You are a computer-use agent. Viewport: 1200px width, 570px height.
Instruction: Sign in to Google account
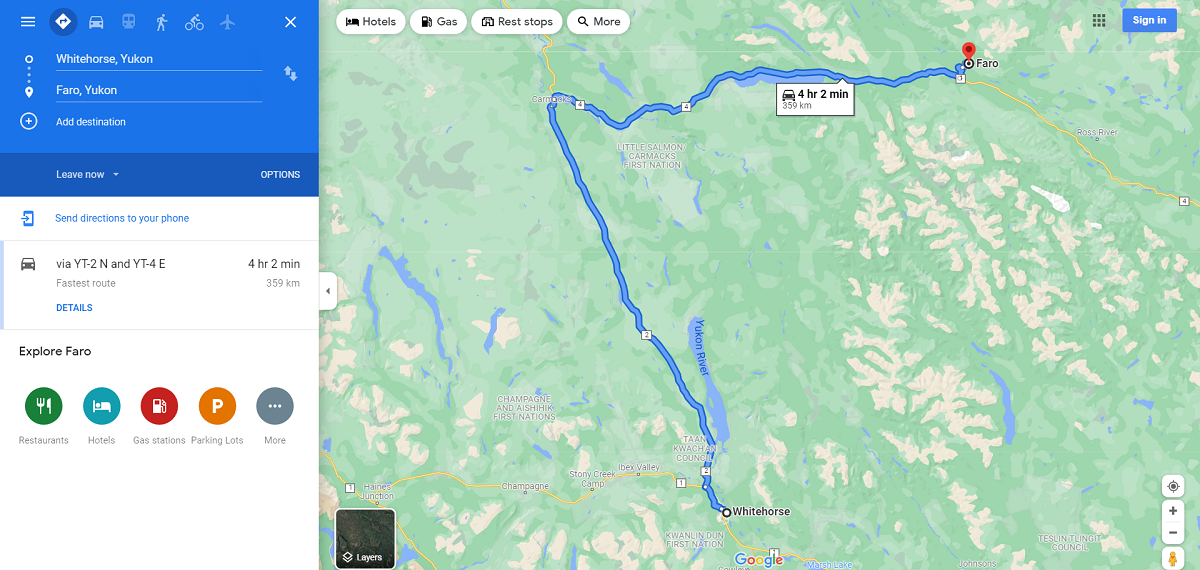click(x=1148, y=20)
